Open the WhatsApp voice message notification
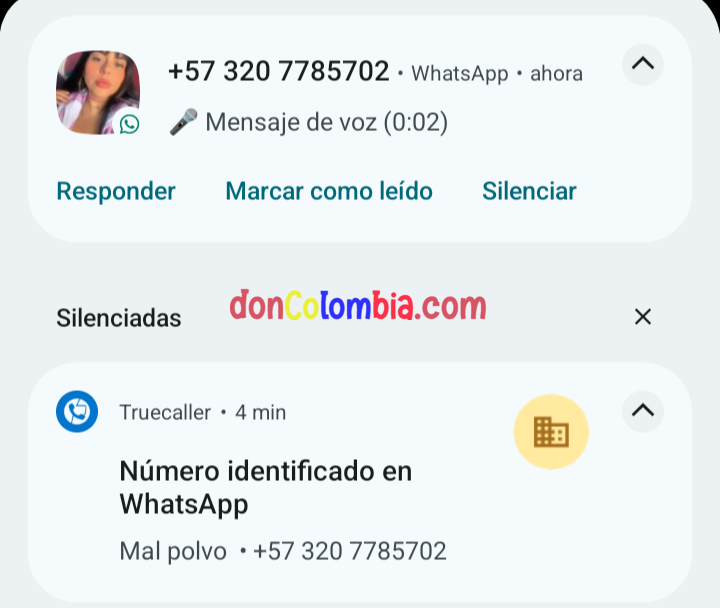This screenshot has width=720, height=608. click(x=340, y=97)
